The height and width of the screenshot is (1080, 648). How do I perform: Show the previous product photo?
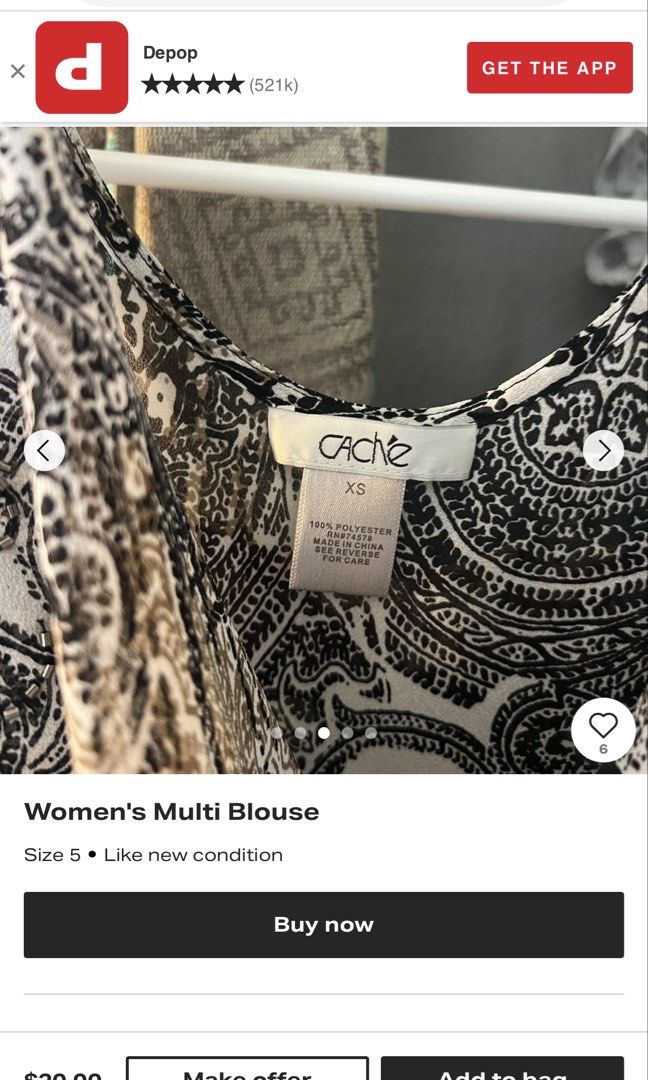tap(44, 451)
